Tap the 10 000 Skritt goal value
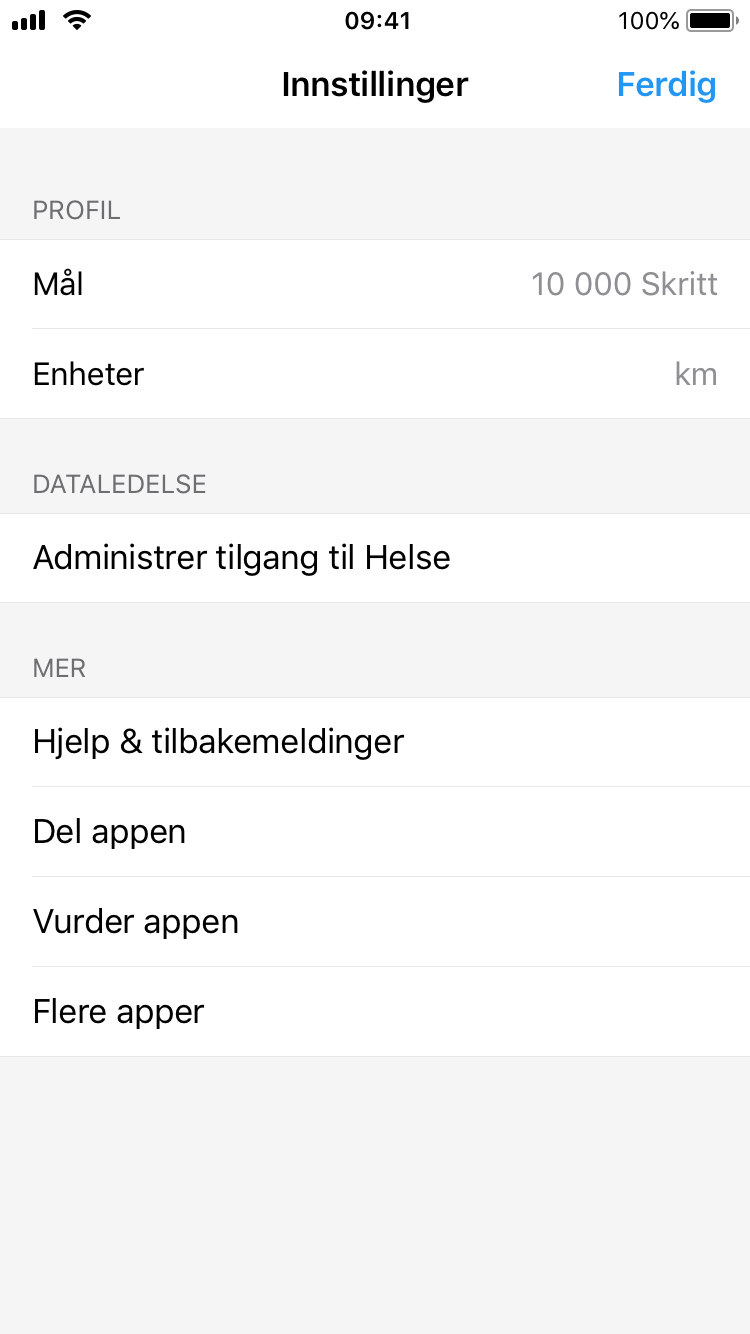Image resolution: width=750 pixels, height=1334 pixels. tap(625, 284)
